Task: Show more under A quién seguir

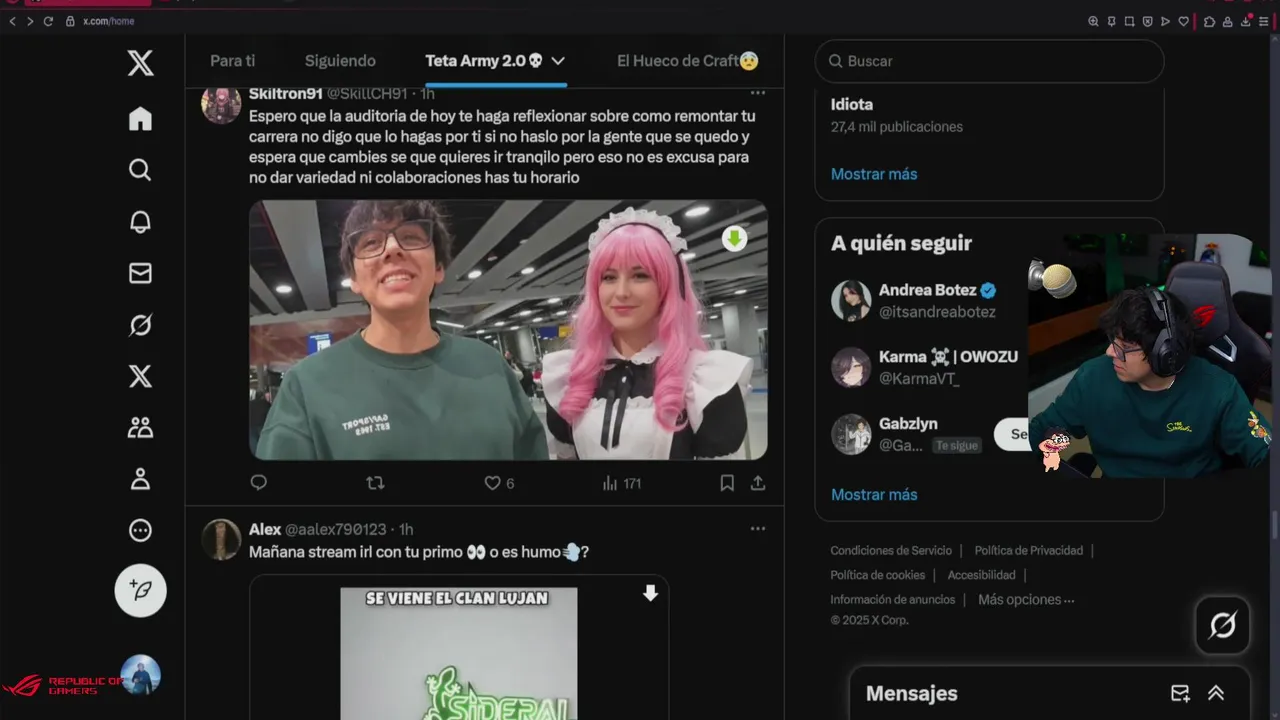Action: 873,494
